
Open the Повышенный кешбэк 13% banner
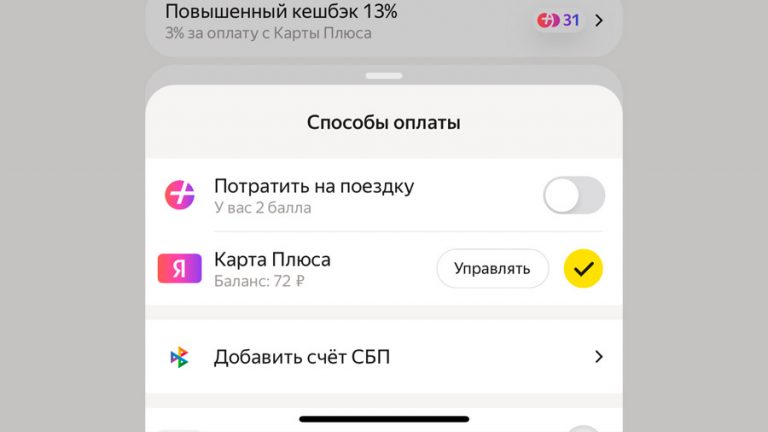(384, 22)
